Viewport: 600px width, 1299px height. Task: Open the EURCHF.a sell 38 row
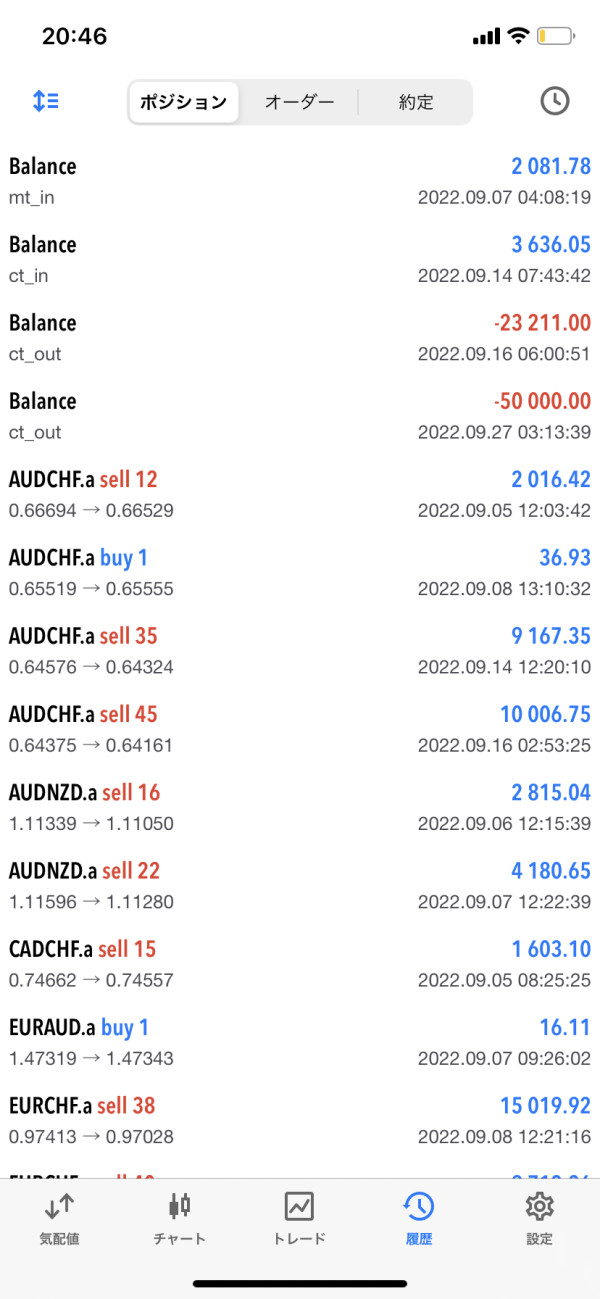pyautogui.click(x=300, y=1118)
